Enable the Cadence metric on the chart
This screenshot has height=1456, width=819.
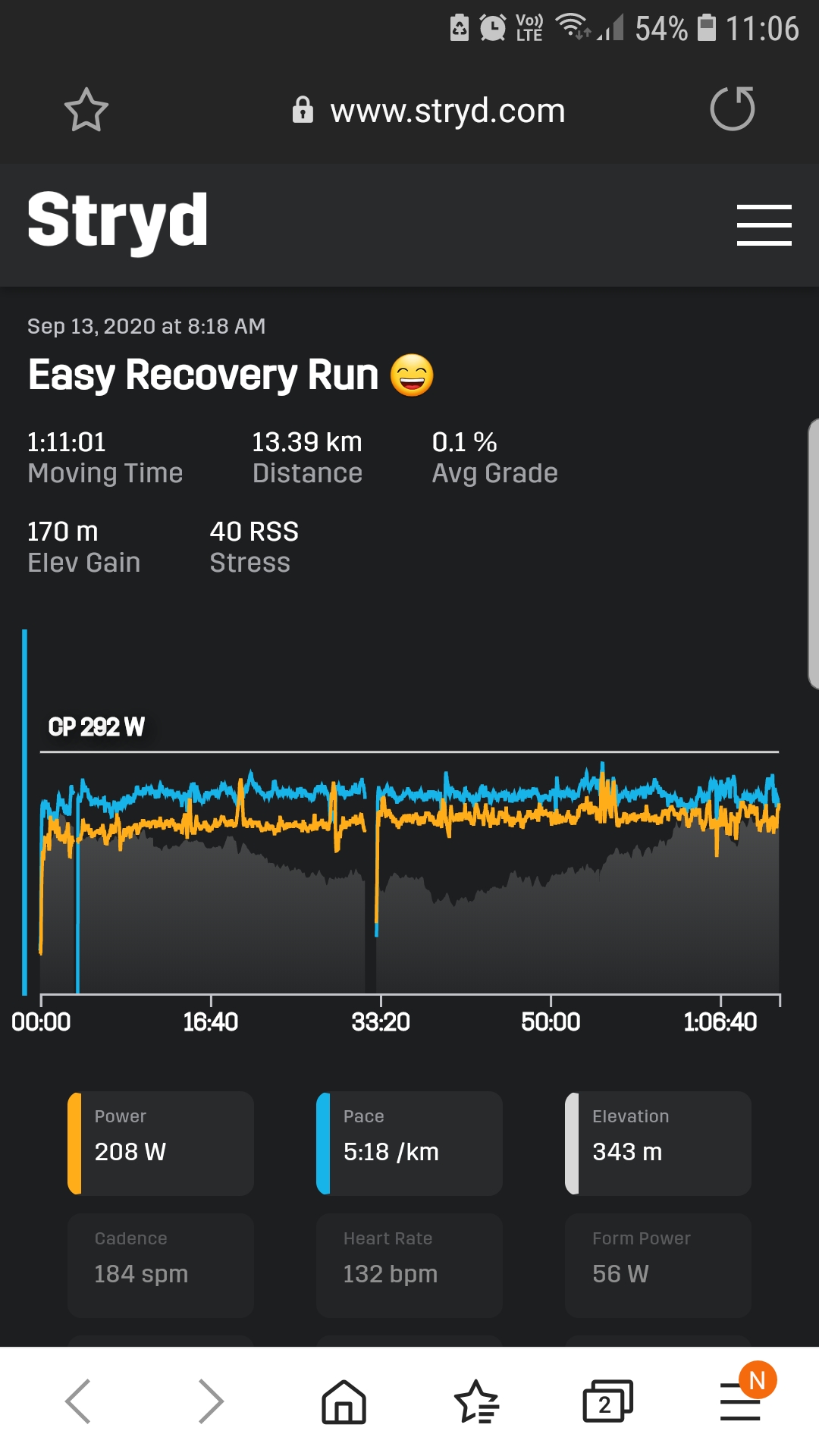pos(161,1265)
